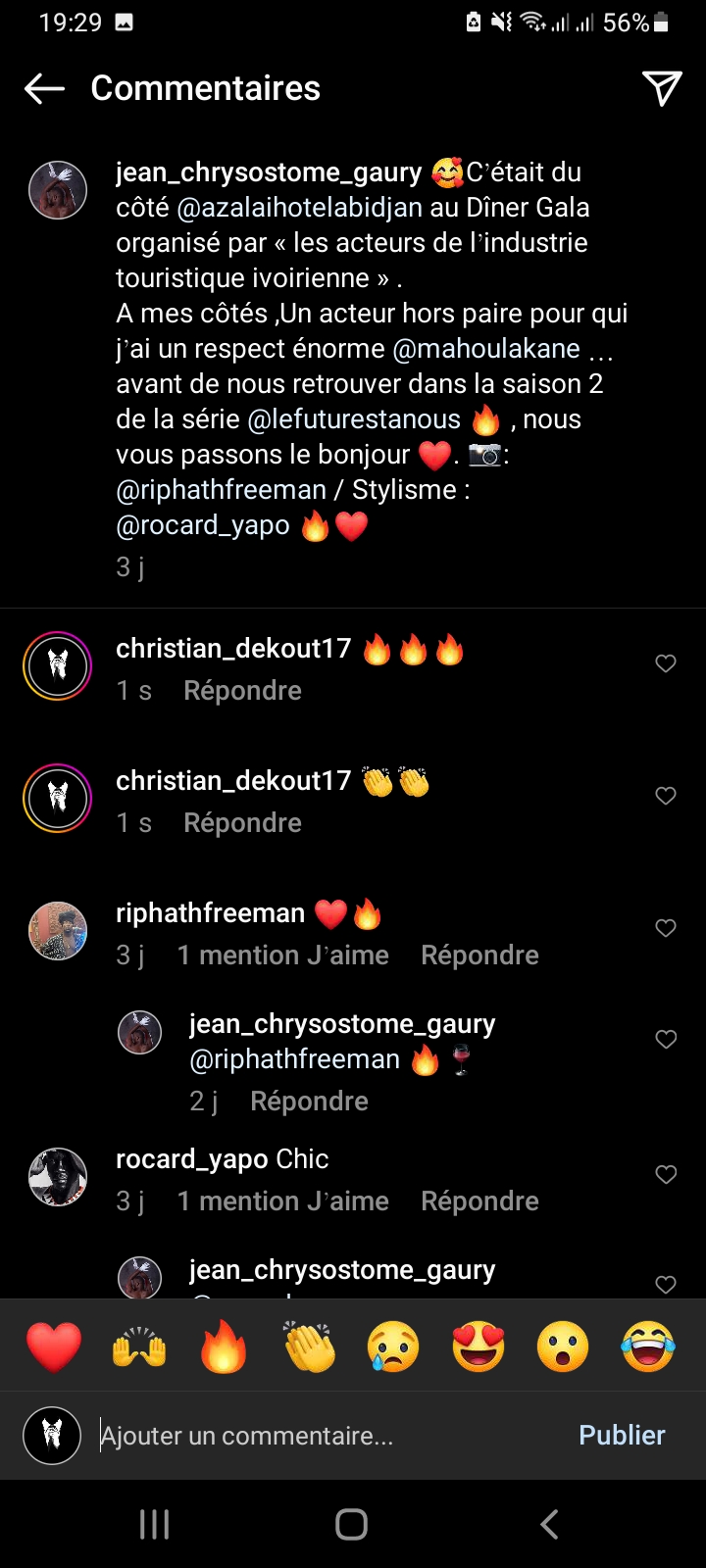The width and height of the screenshot is (706, 1568).
Task: Reply to christian_dekout17's fire emoji comment
Action: (x=242, y=691)
